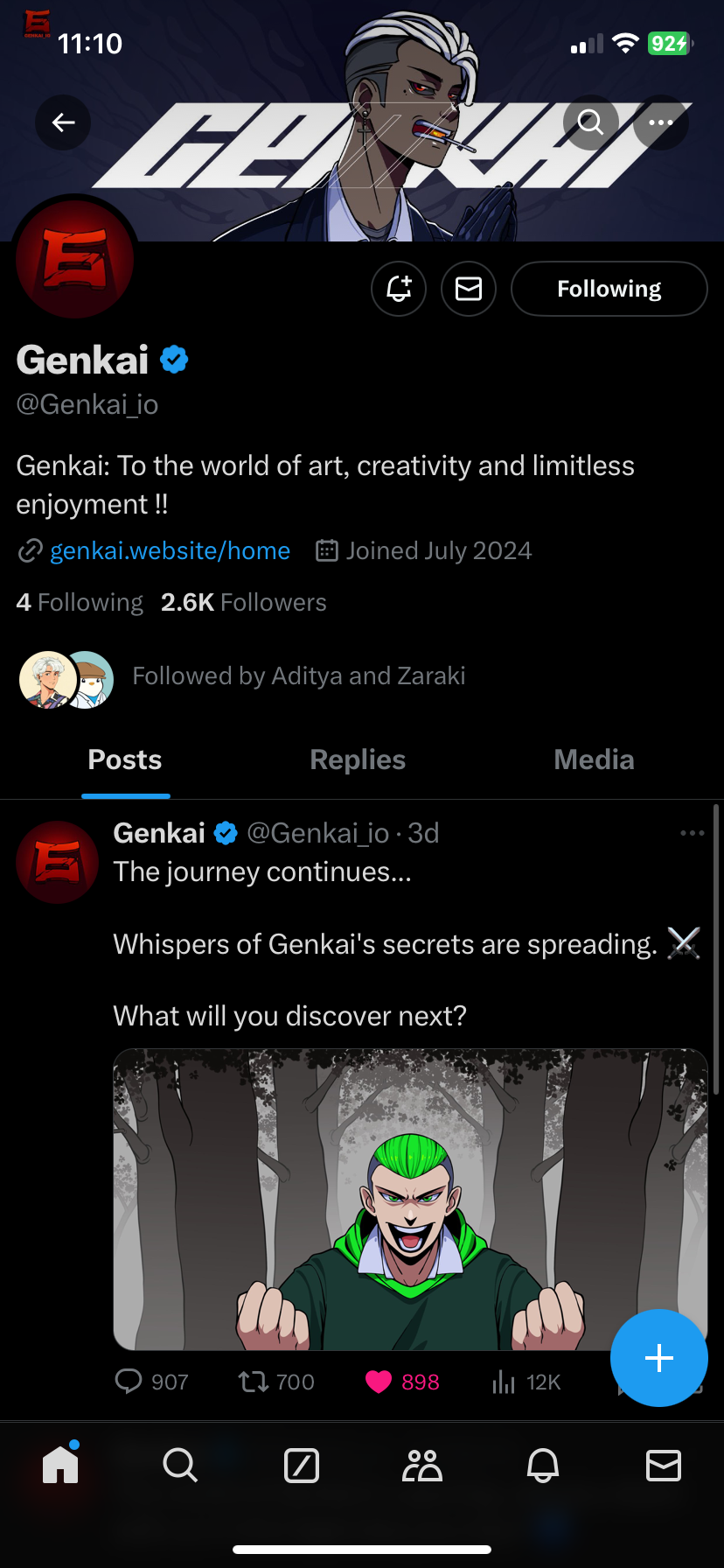Viewport: 724px width, 1568px height.
Task: Enable post notifications via the bell icon
Action: point(399,289)
